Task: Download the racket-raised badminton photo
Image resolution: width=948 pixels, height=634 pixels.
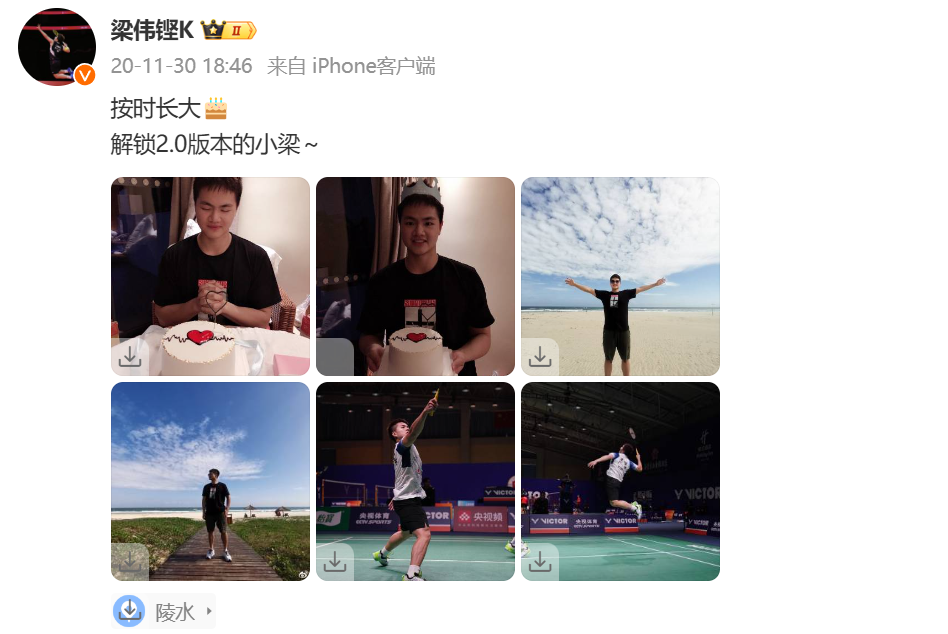Action: click(335, 562)
